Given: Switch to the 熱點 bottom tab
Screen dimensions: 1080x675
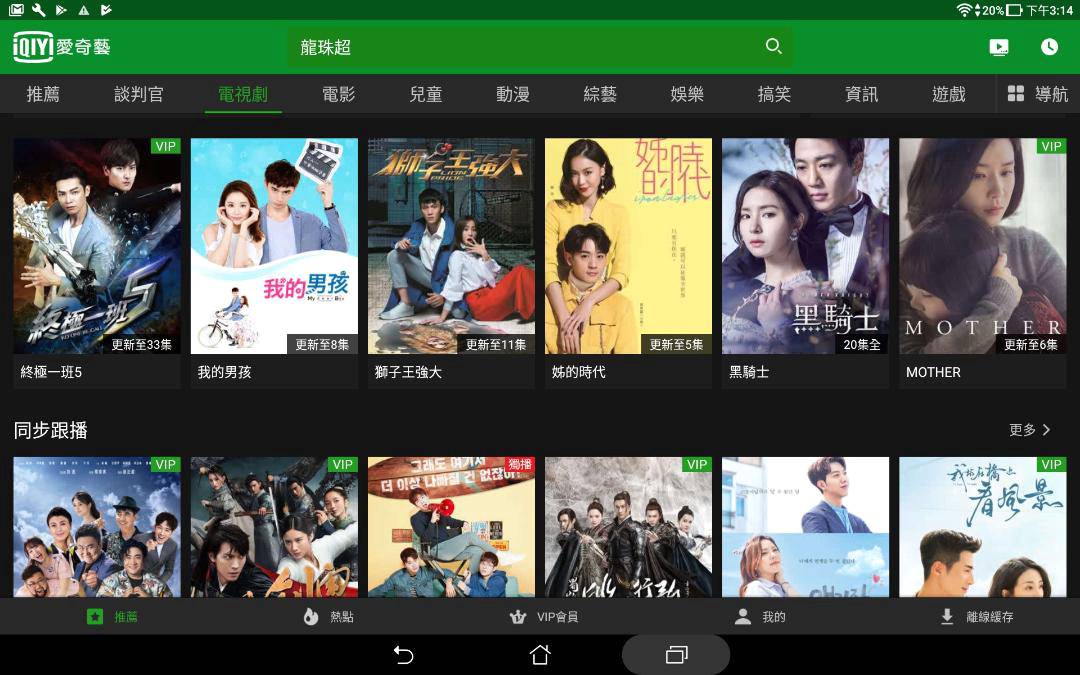Looking at the screenshot, I should pyautogui.click(x=329, y=617).
